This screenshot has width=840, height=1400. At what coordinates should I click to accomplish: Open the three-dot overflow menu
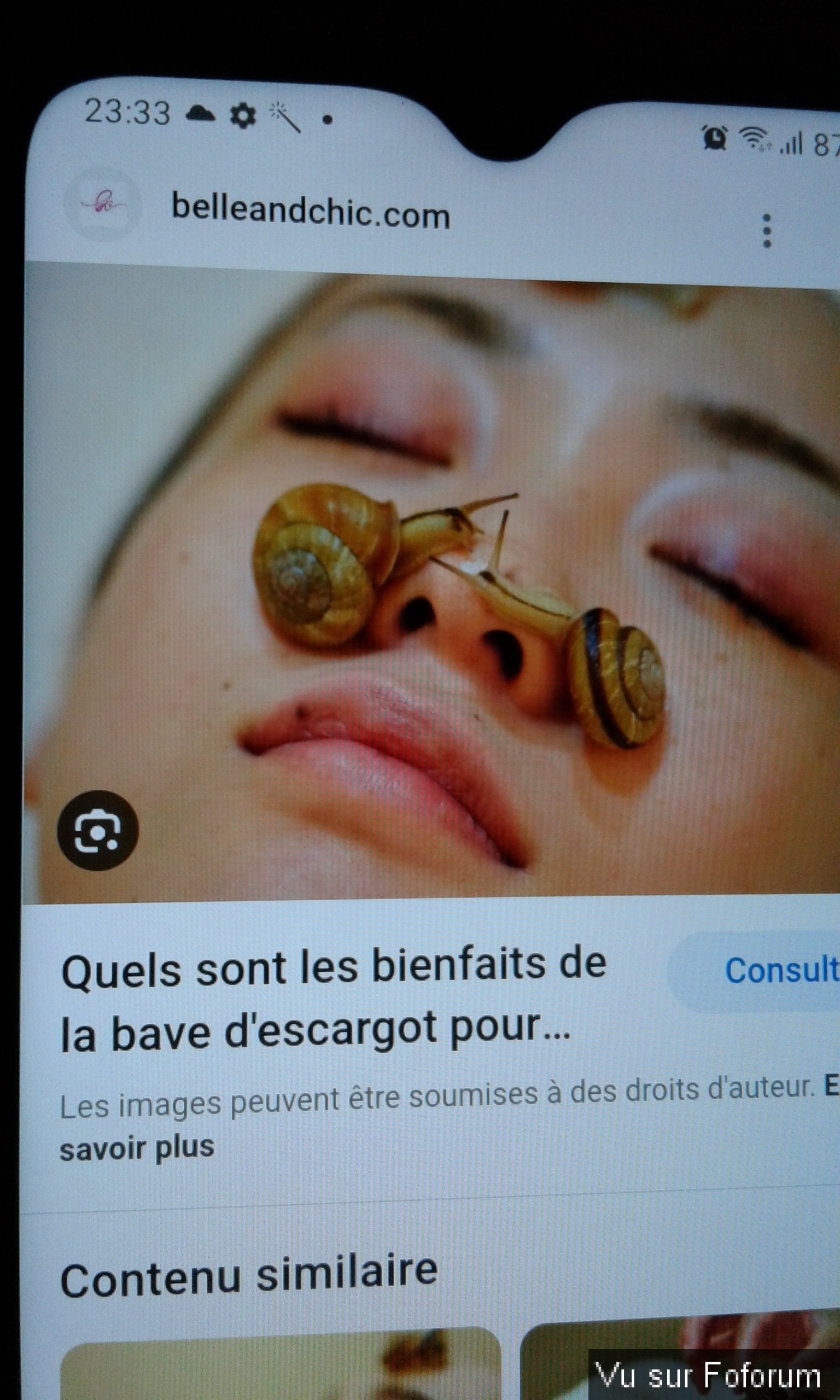pyautogui.click(x=766, y=231)
